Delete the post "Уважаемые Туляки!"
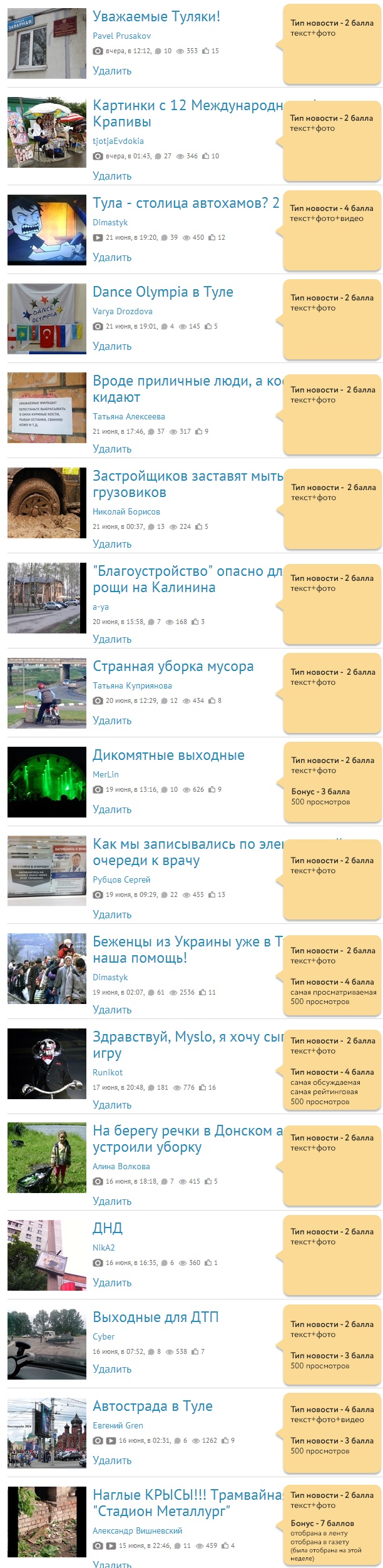Image resolution: width=383 pixels, height=1568 pixels. tap(112, 71)
